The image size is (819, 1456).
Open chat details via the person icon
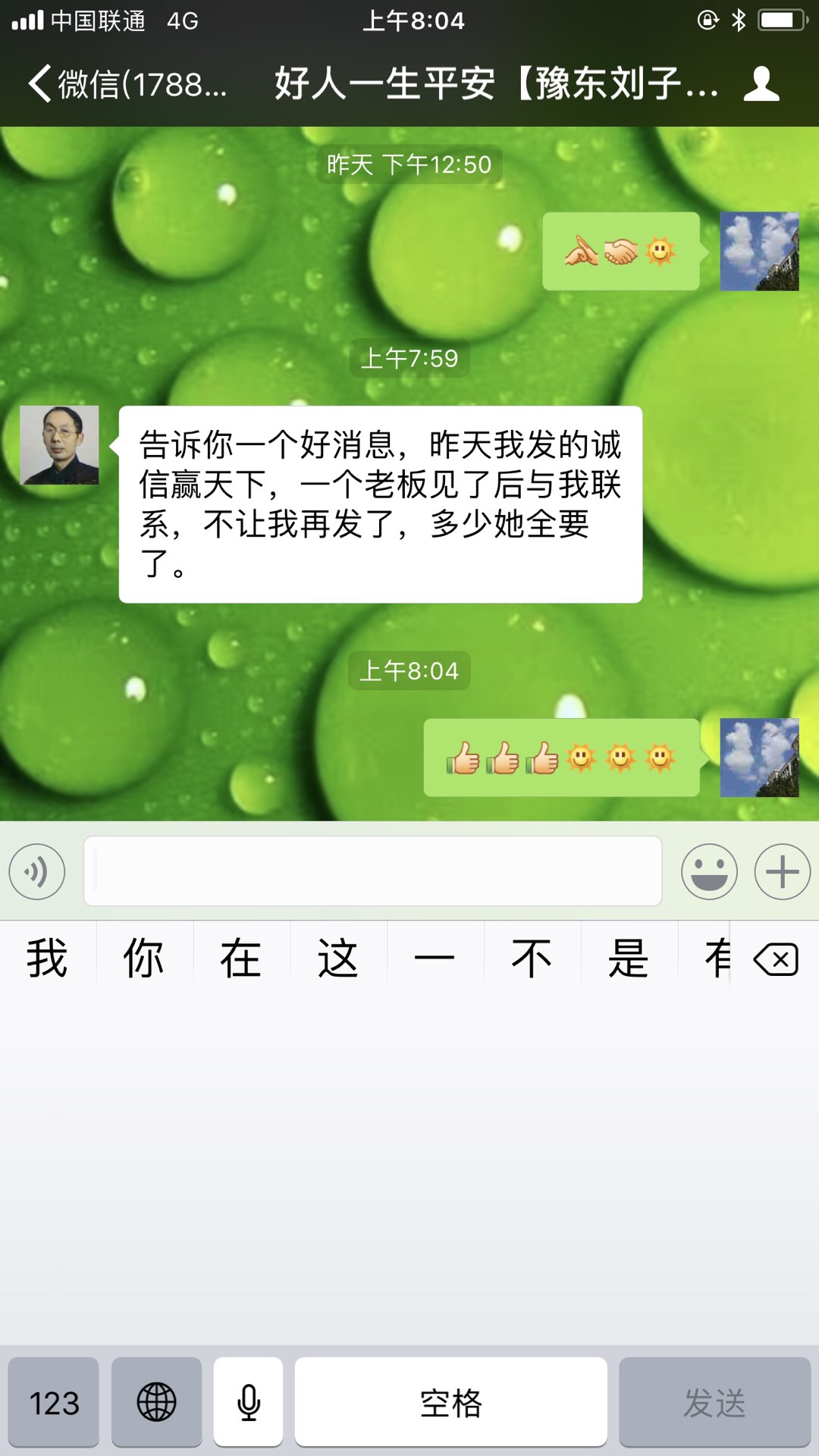[761, 83]
